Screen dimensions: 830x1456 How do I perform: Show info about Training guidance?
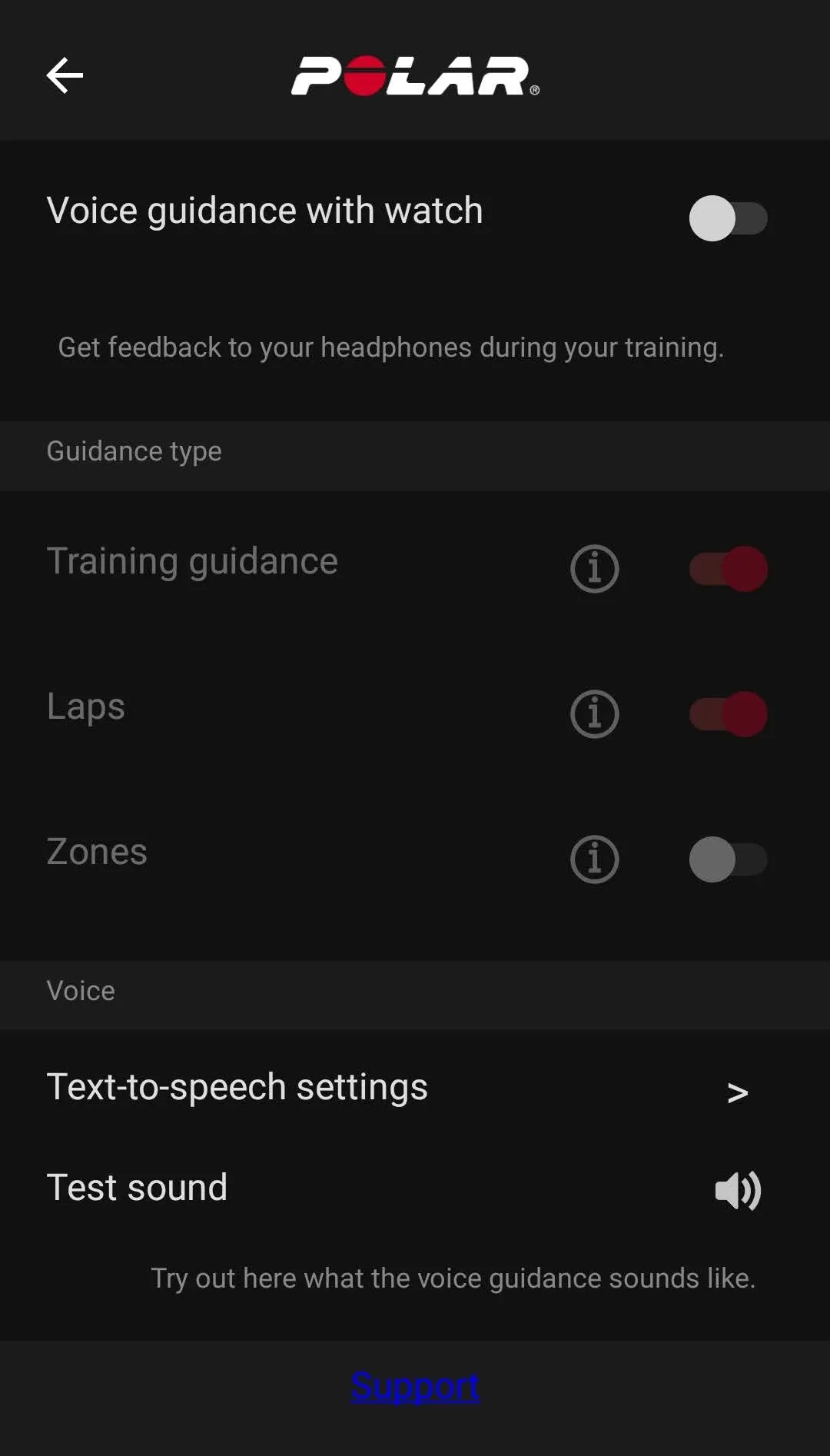[594, 569]
